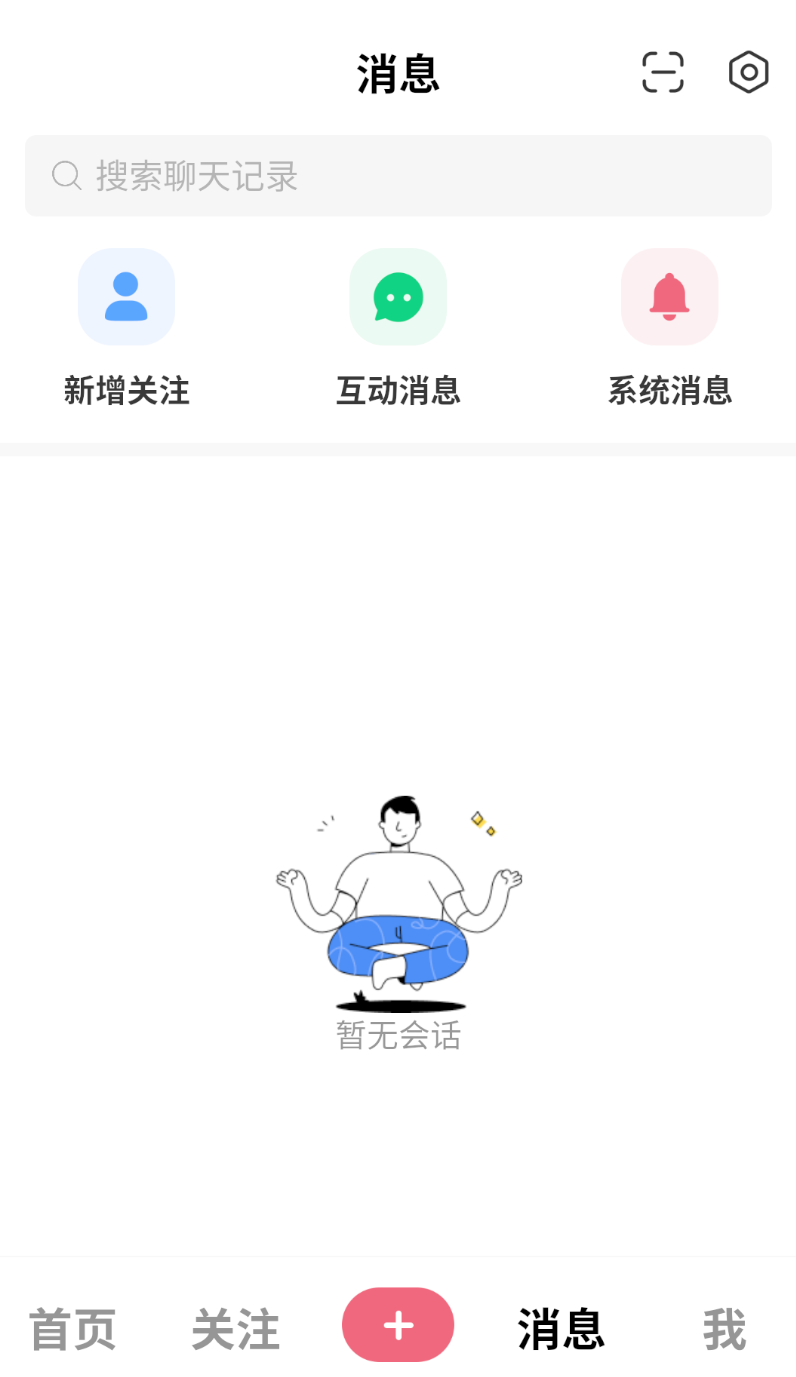This screenshot has width=796, height=1377.
Task: Select the 消息 bottom tab
Action: tap(561, 1329)
